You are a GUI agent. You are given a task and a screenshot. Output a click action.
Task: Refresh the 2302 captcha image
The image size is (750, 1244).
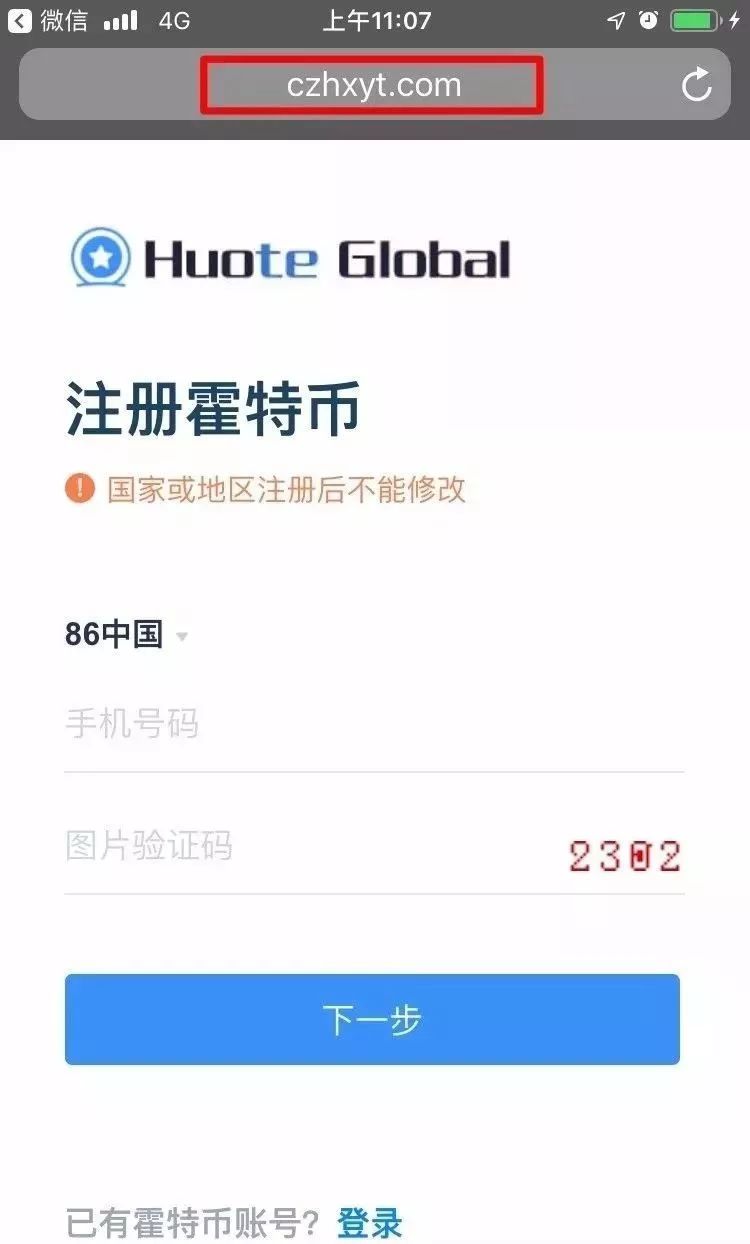click(625, 856)
